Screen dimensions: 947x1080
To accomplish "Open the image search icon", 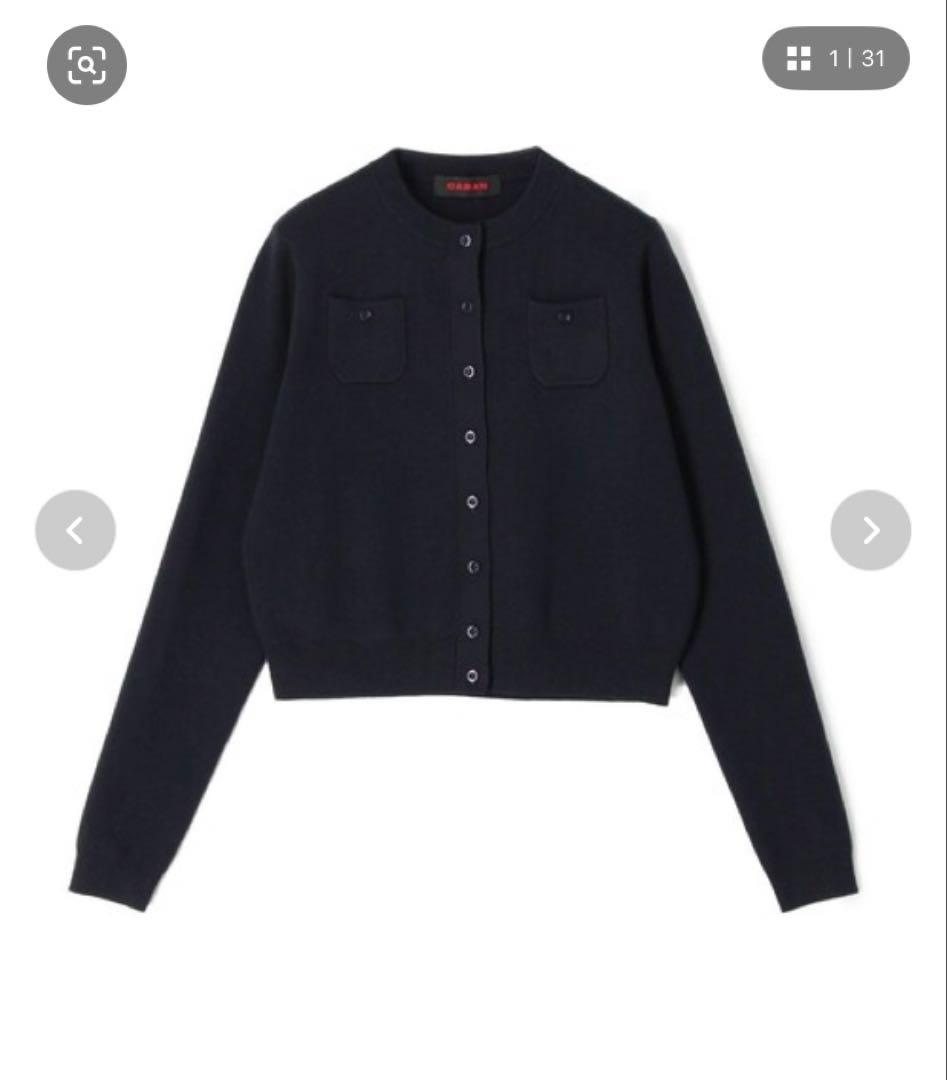I will pyautogui.click(x=87, y=65).
